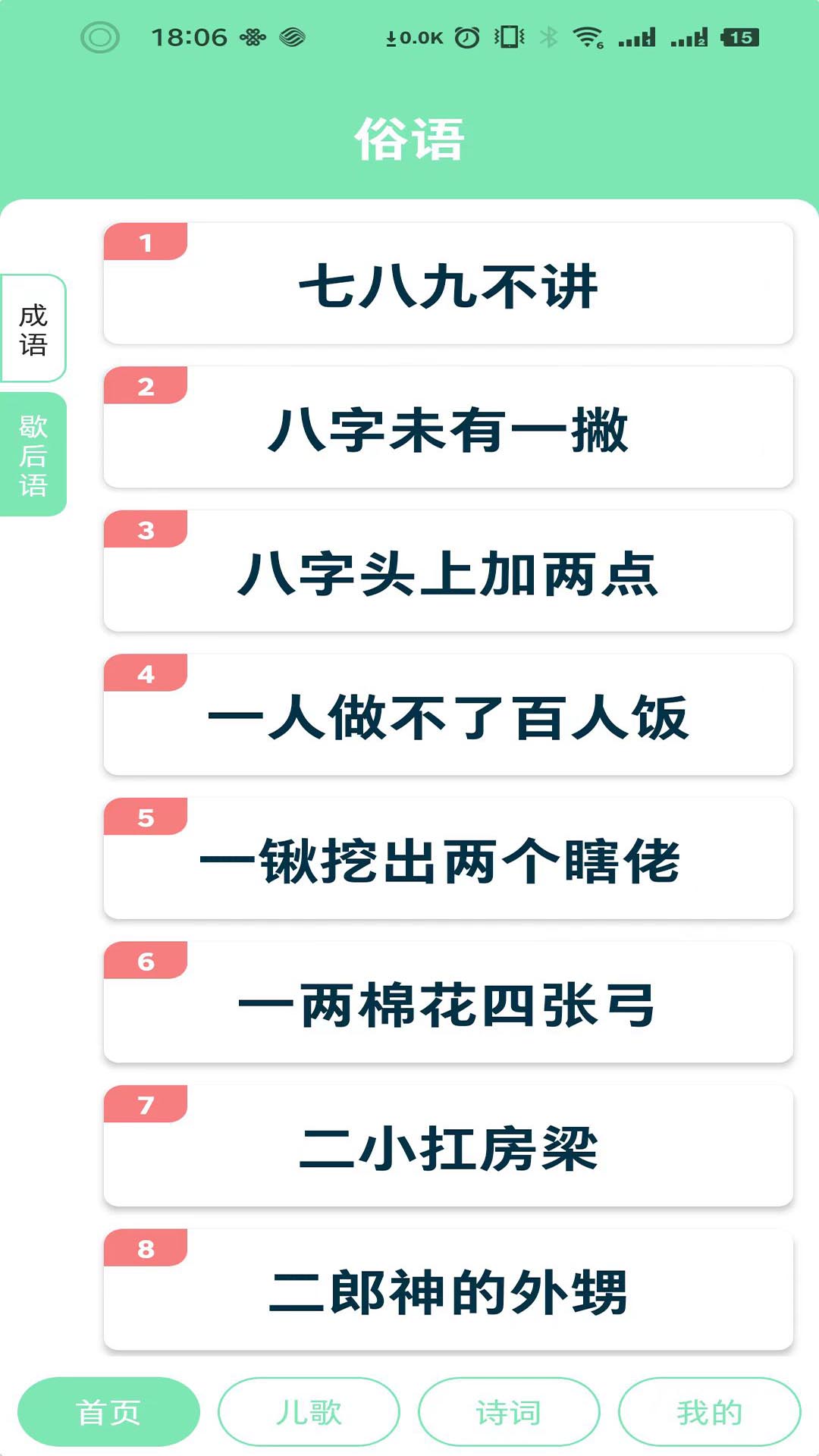Go to the 首页 tab
819x1456 pixels.
tap(108, 1412)
